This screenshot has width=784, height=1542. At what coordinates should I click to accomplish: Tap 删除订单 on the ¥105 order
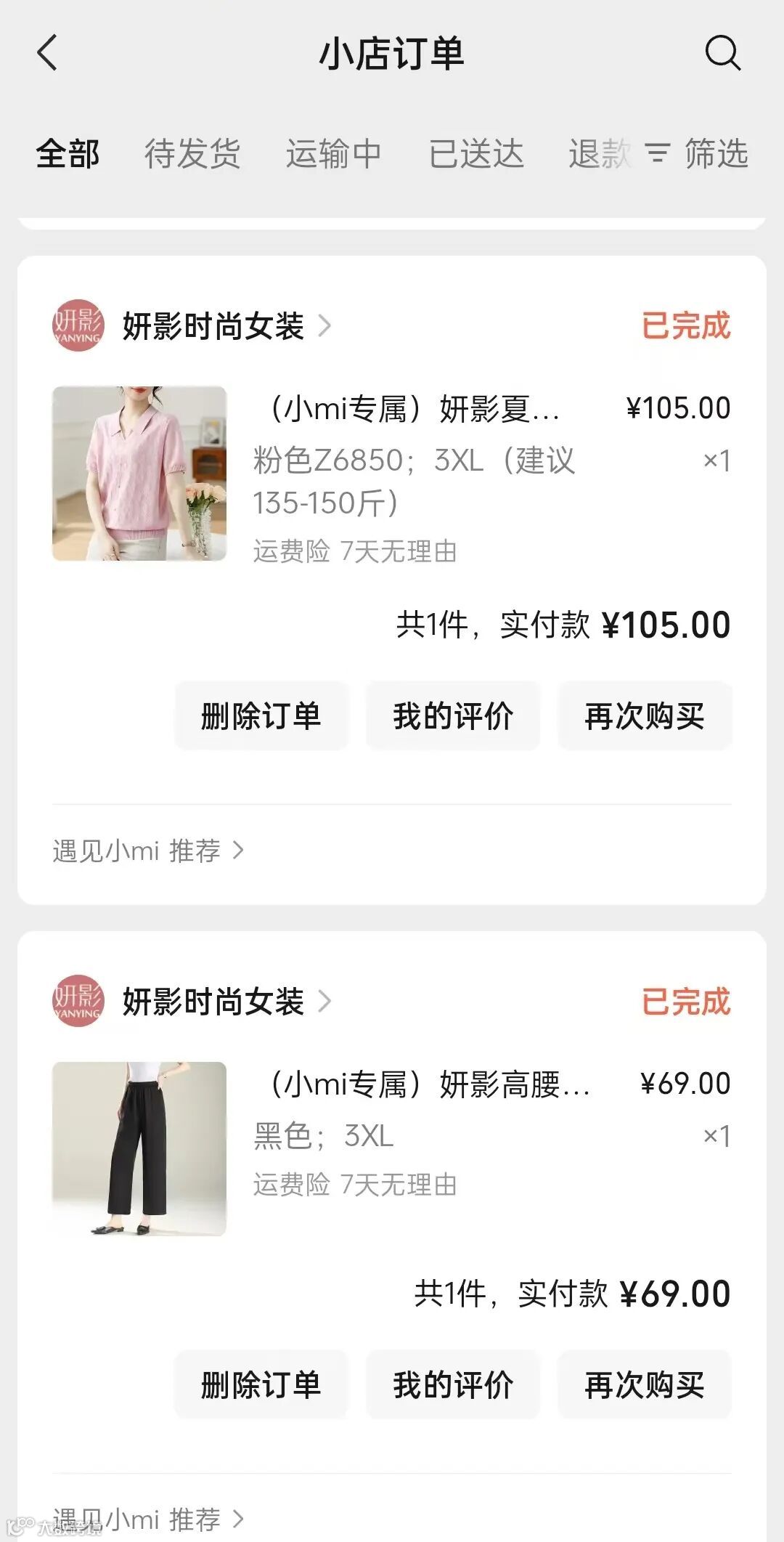click(261, 715)
